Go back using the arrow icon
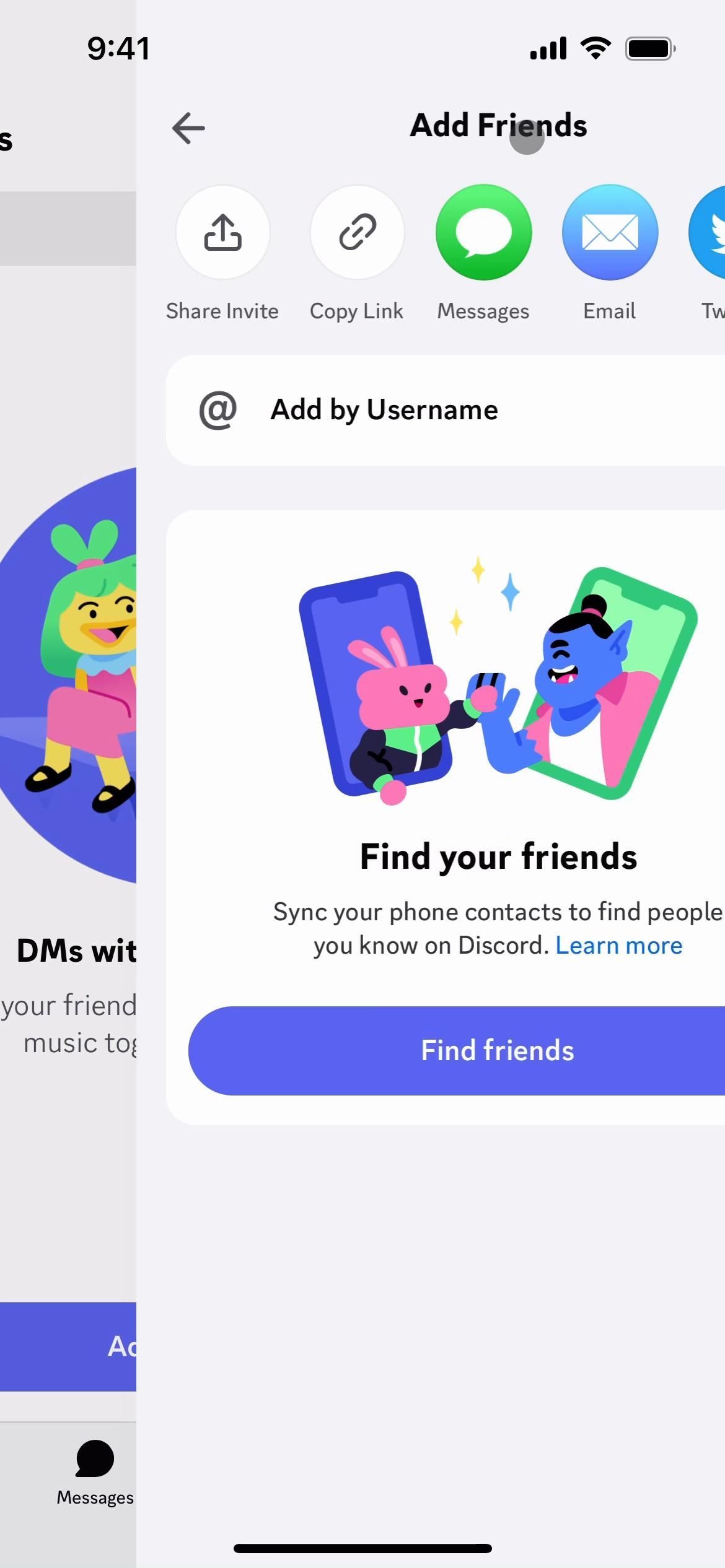Viewport: 725px width, 1568px height. coord(188,128)
